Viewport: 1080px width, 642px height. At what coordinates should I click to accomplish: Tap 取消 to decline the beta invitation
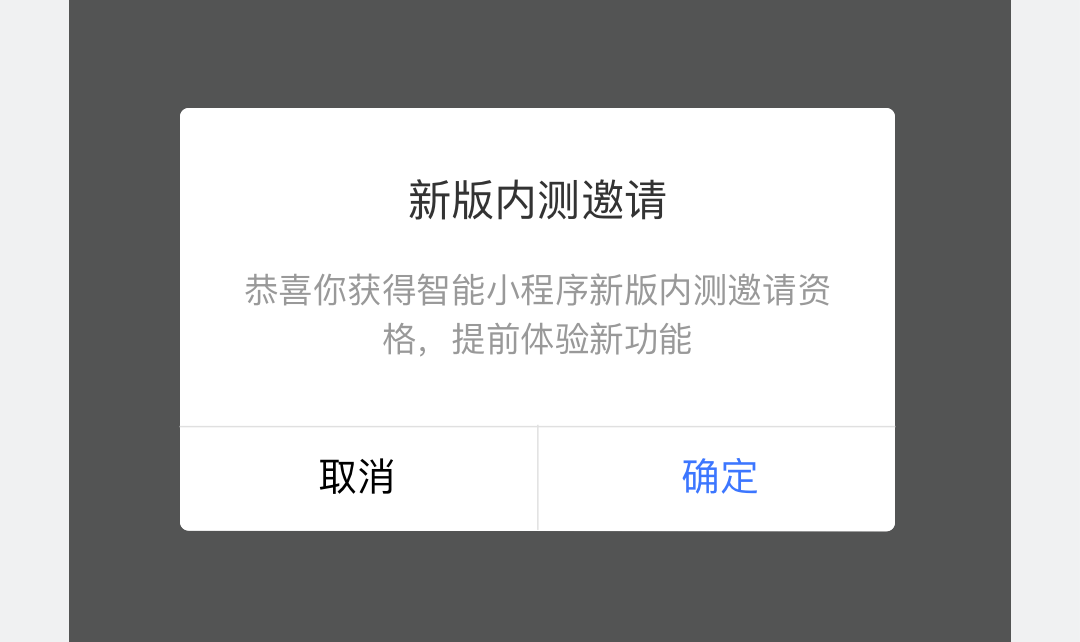tap(357, 478)
